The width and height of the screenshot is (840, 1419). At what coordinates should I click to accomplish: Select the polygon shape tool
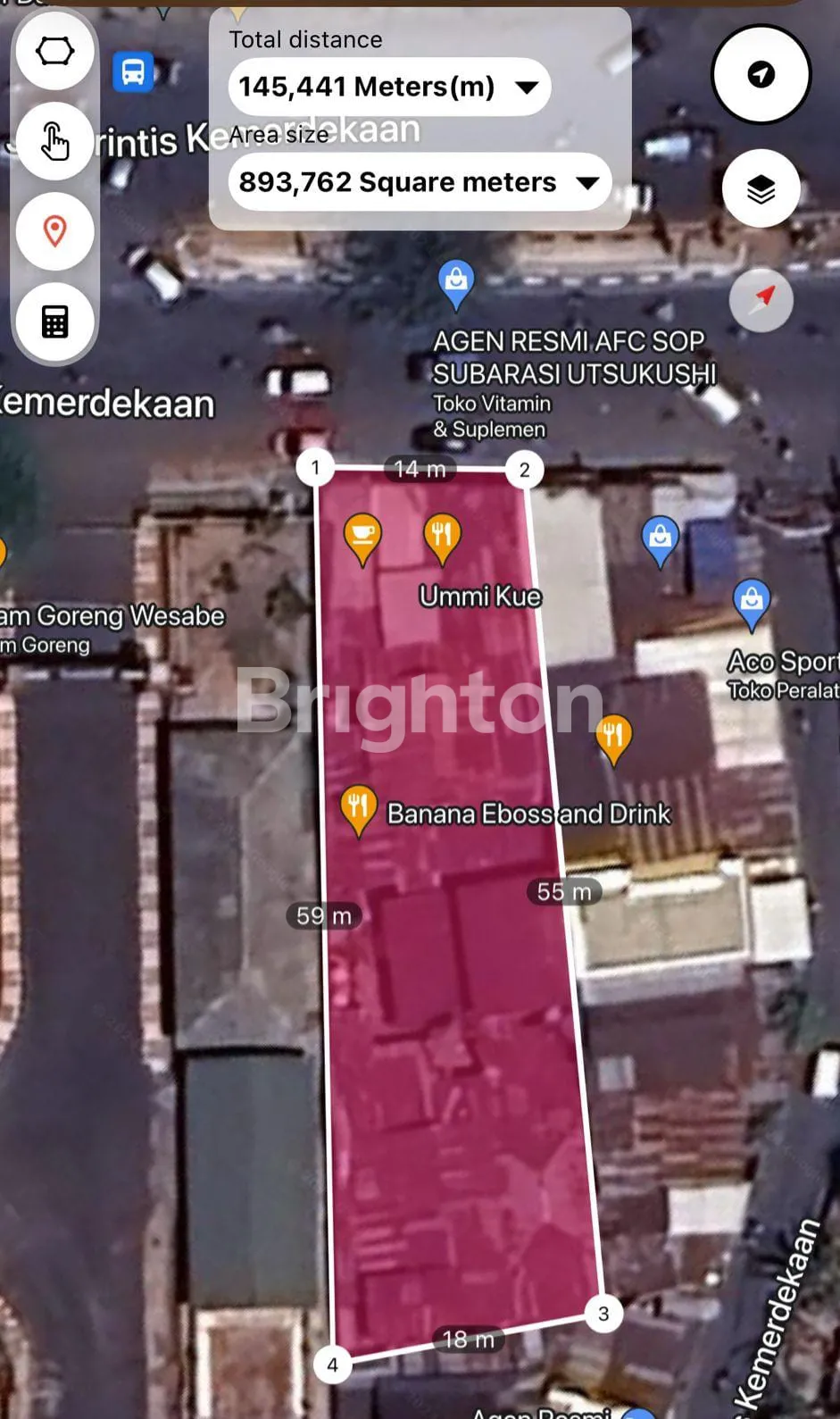54,51
